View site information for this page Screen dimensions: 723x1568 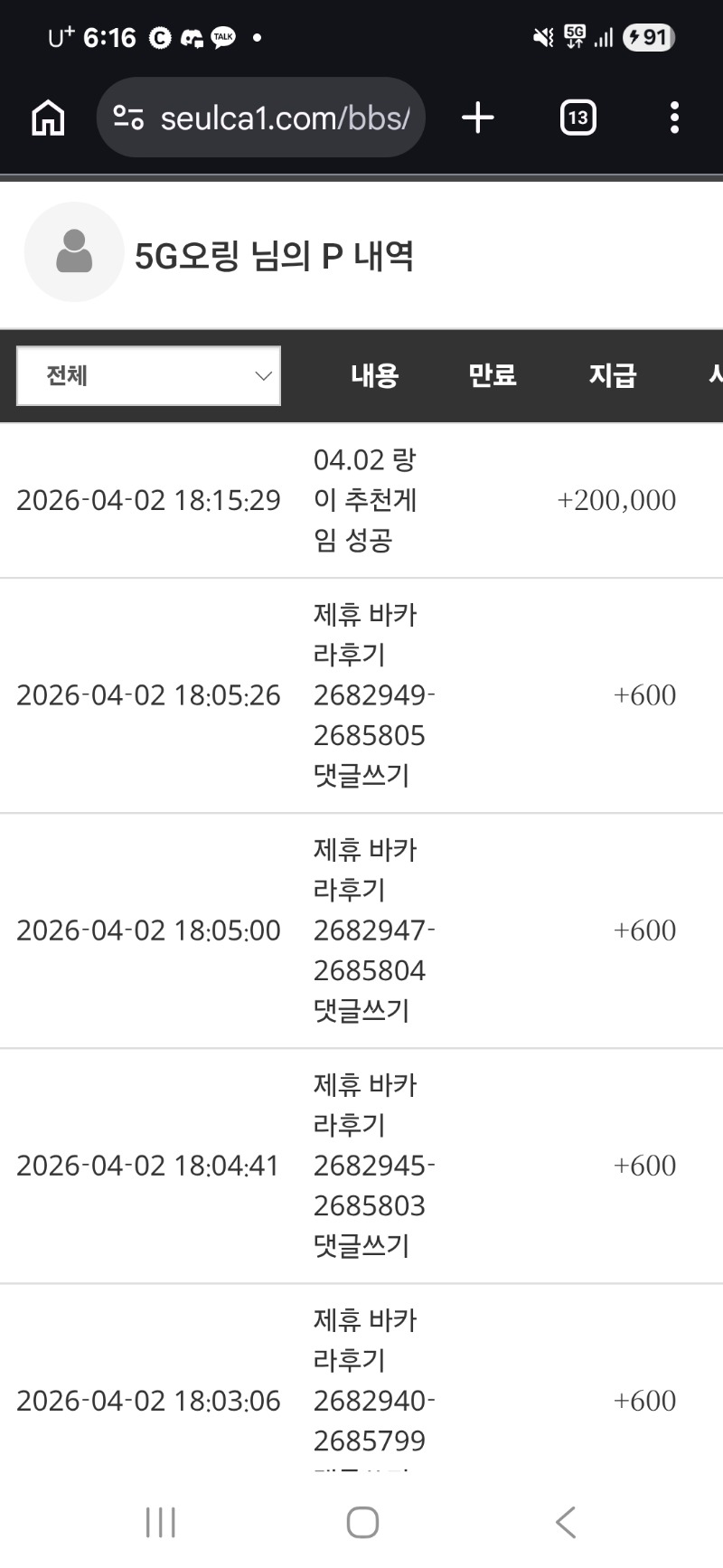tap(128, 118)
